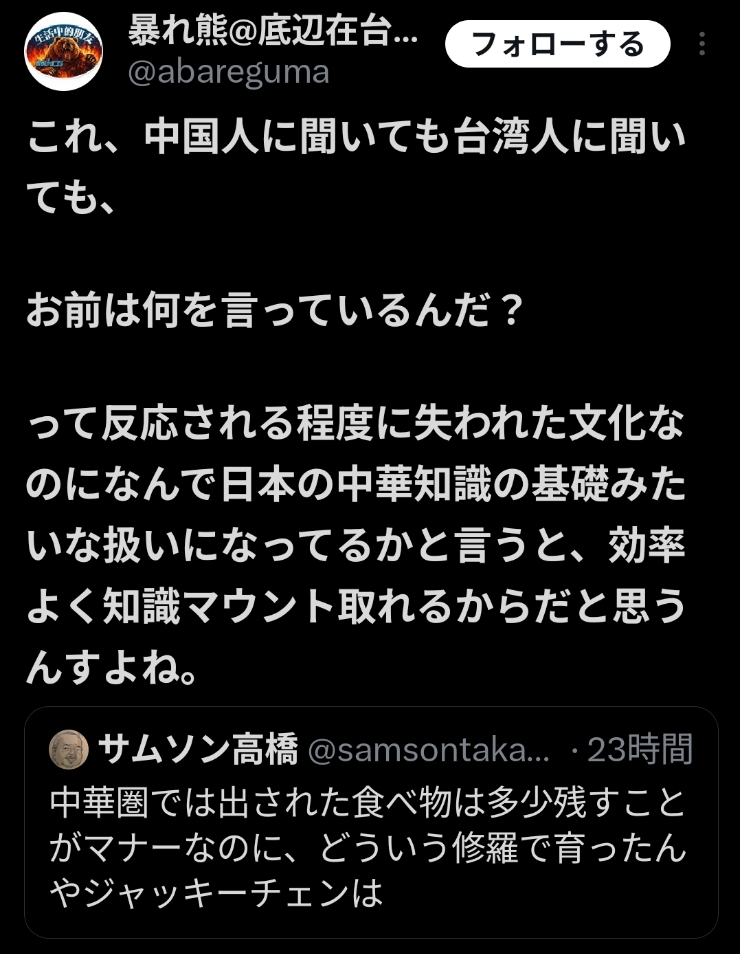Tap the フォローする button
Viewport: 740px width, 954px height.
pos(557,44)
